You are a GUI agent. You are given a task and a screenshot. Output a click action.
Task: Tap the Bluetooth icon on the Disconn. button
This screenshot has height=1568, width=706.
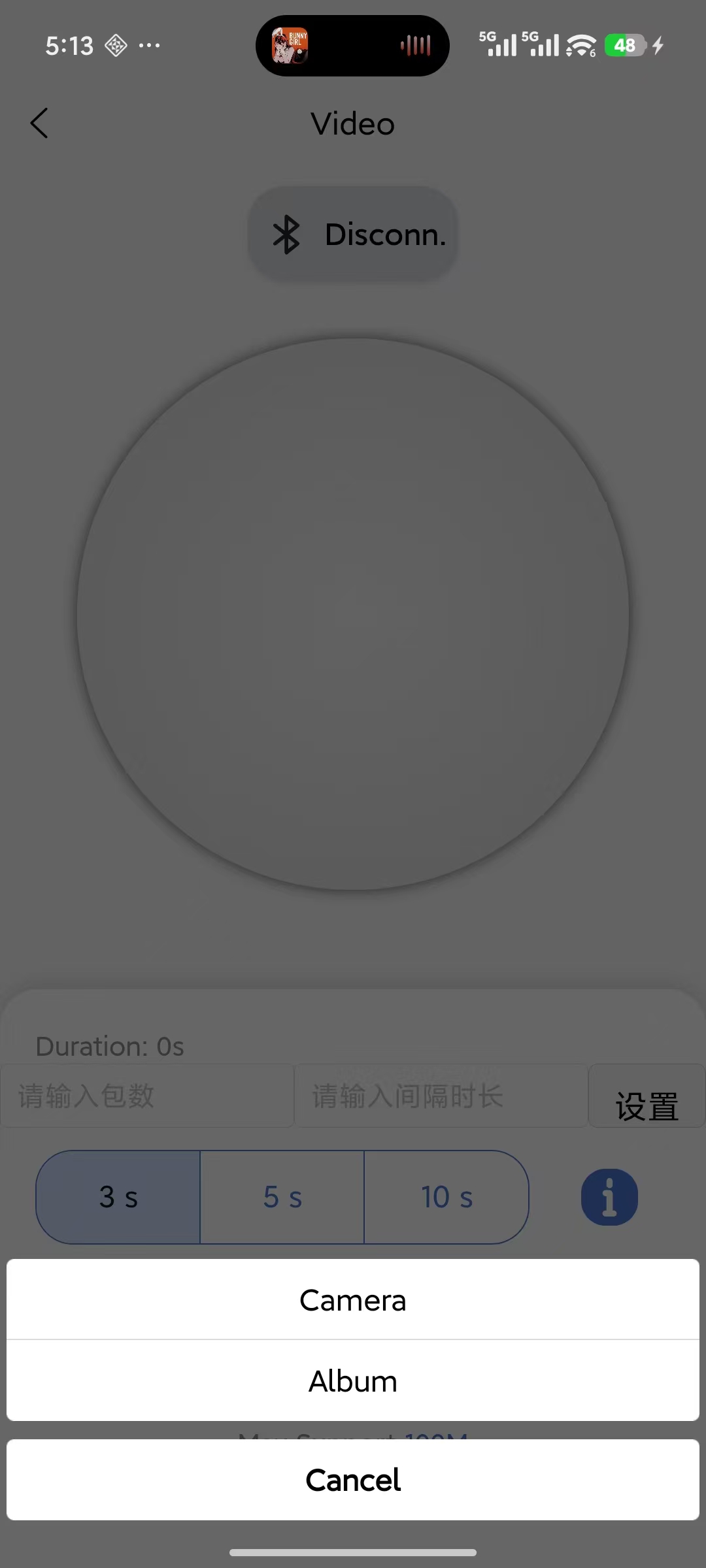(x=286, y=235)
